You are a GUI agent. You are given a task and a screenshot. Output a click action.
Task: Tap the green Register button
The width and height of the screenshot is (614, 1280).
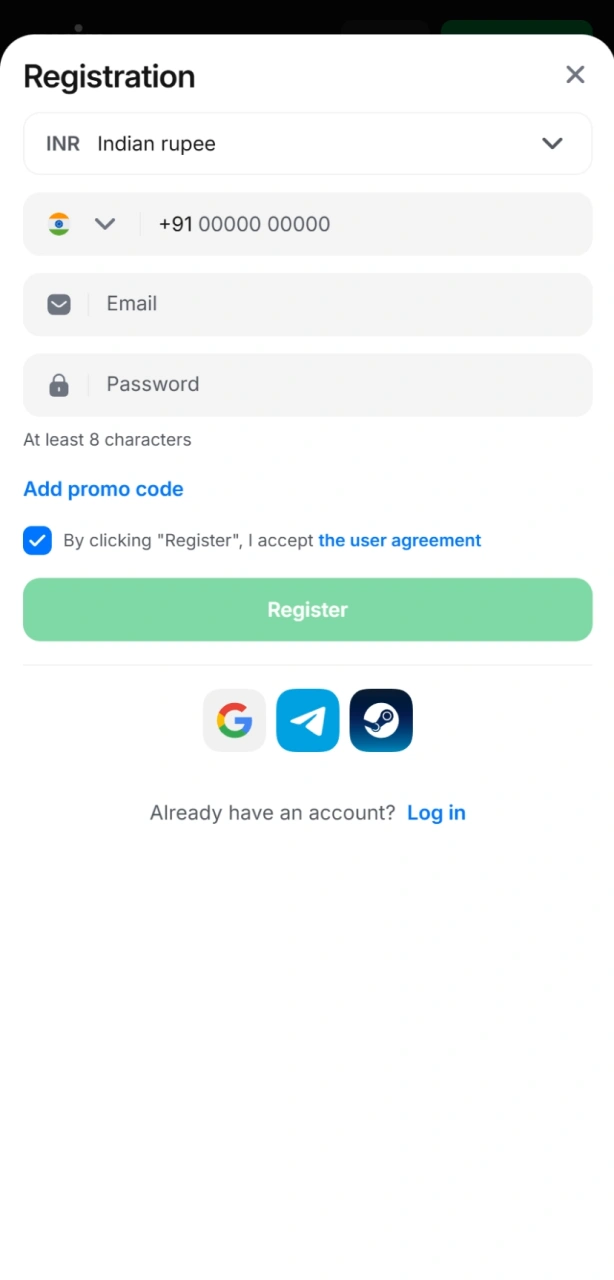pos(307,610)
